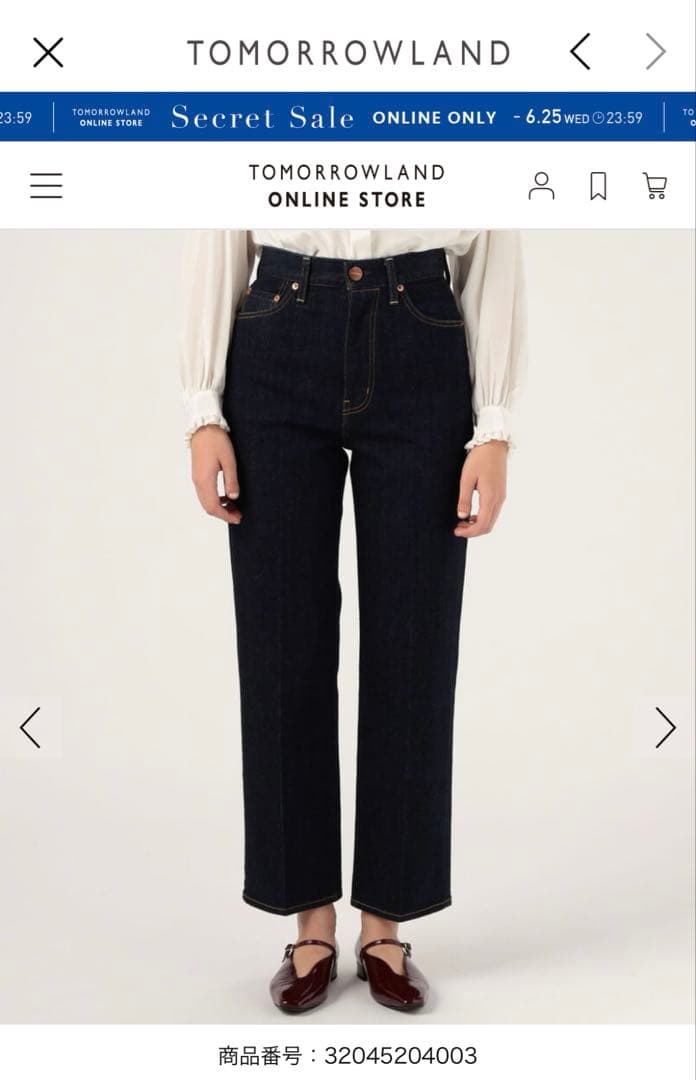
Task: Enlarge the jeans product image
Action: pyautogui.click(x=348, y=600)
